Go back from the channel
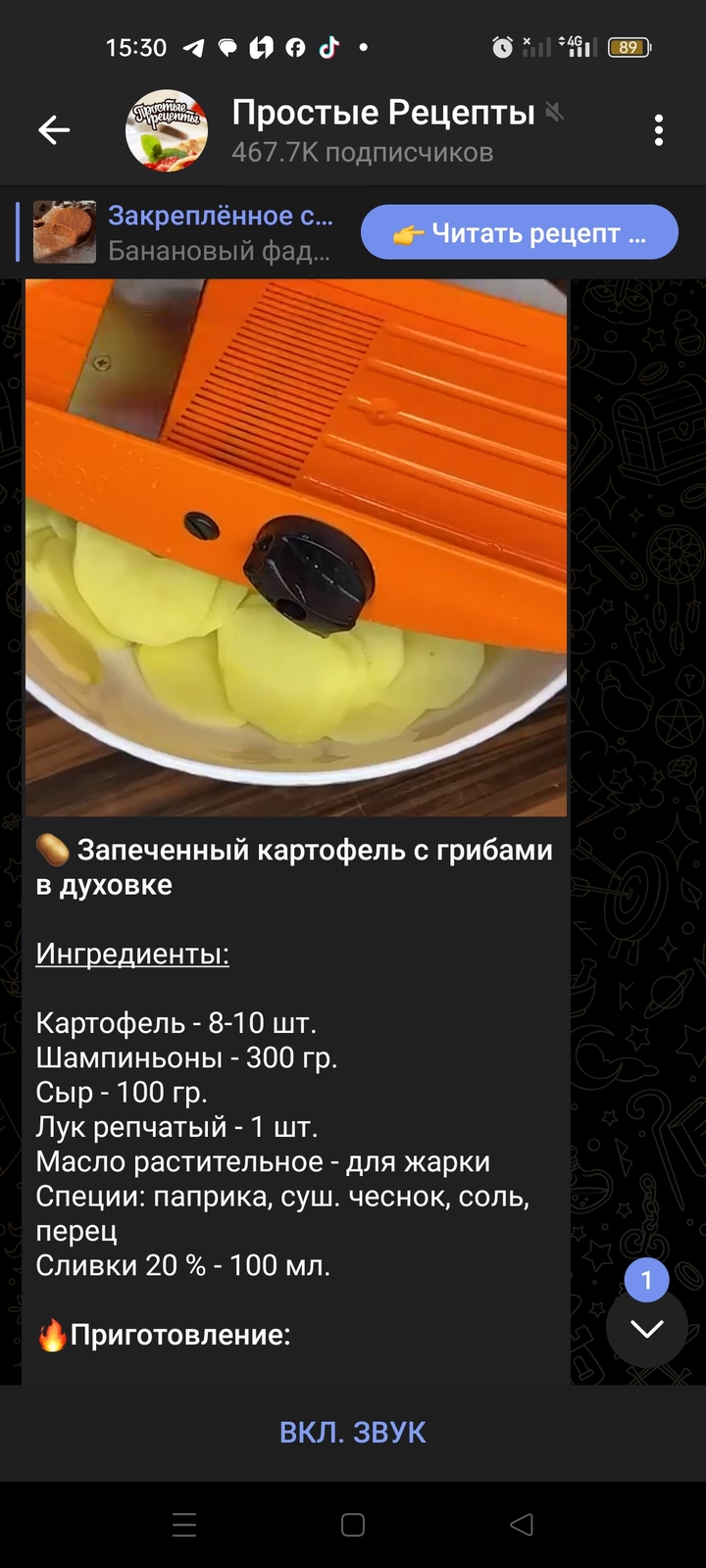Viewport: 706px width, 1568px height. (54, 129)
